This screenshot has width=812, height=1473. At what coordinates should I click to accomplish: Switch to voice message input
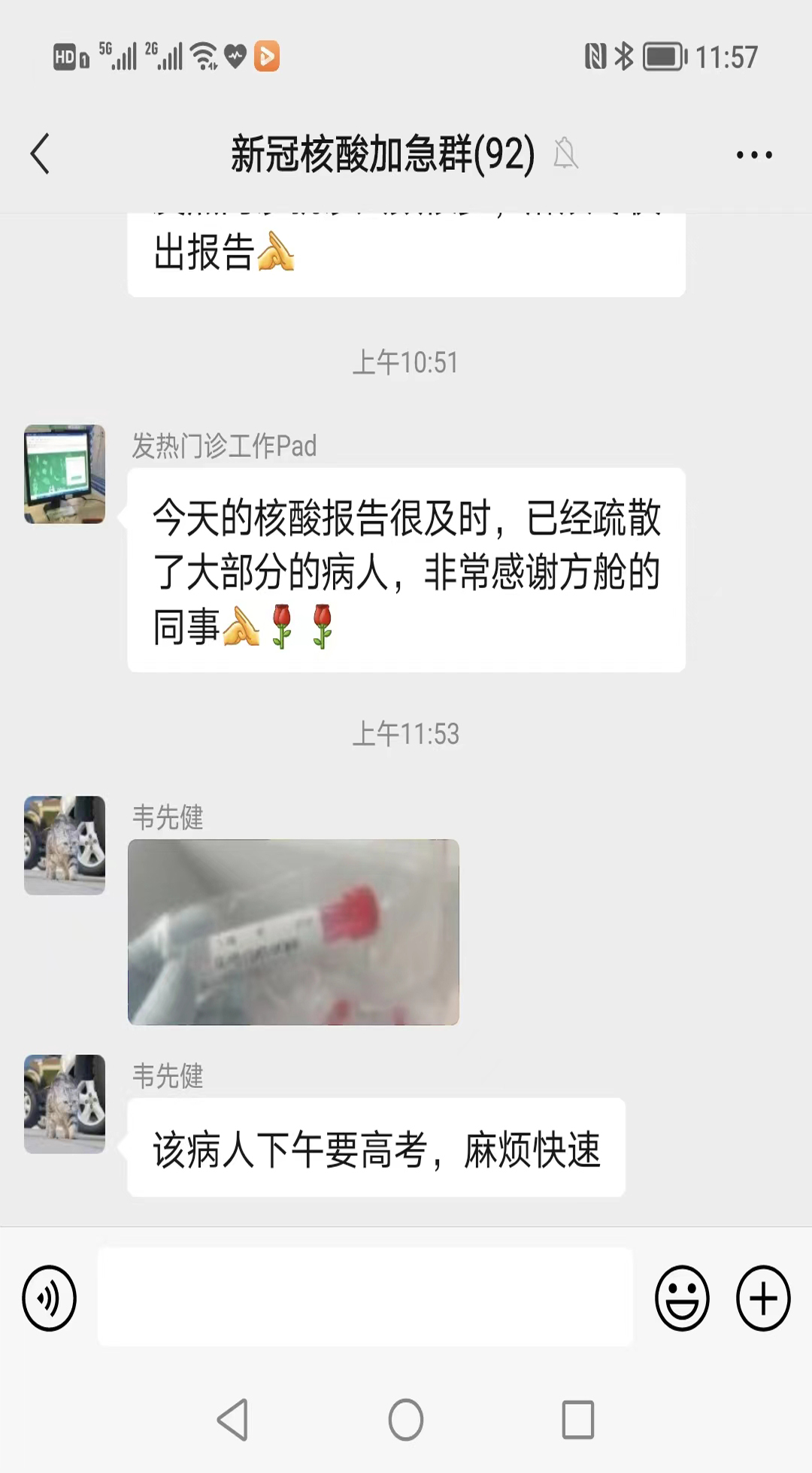coord(50,1298)
